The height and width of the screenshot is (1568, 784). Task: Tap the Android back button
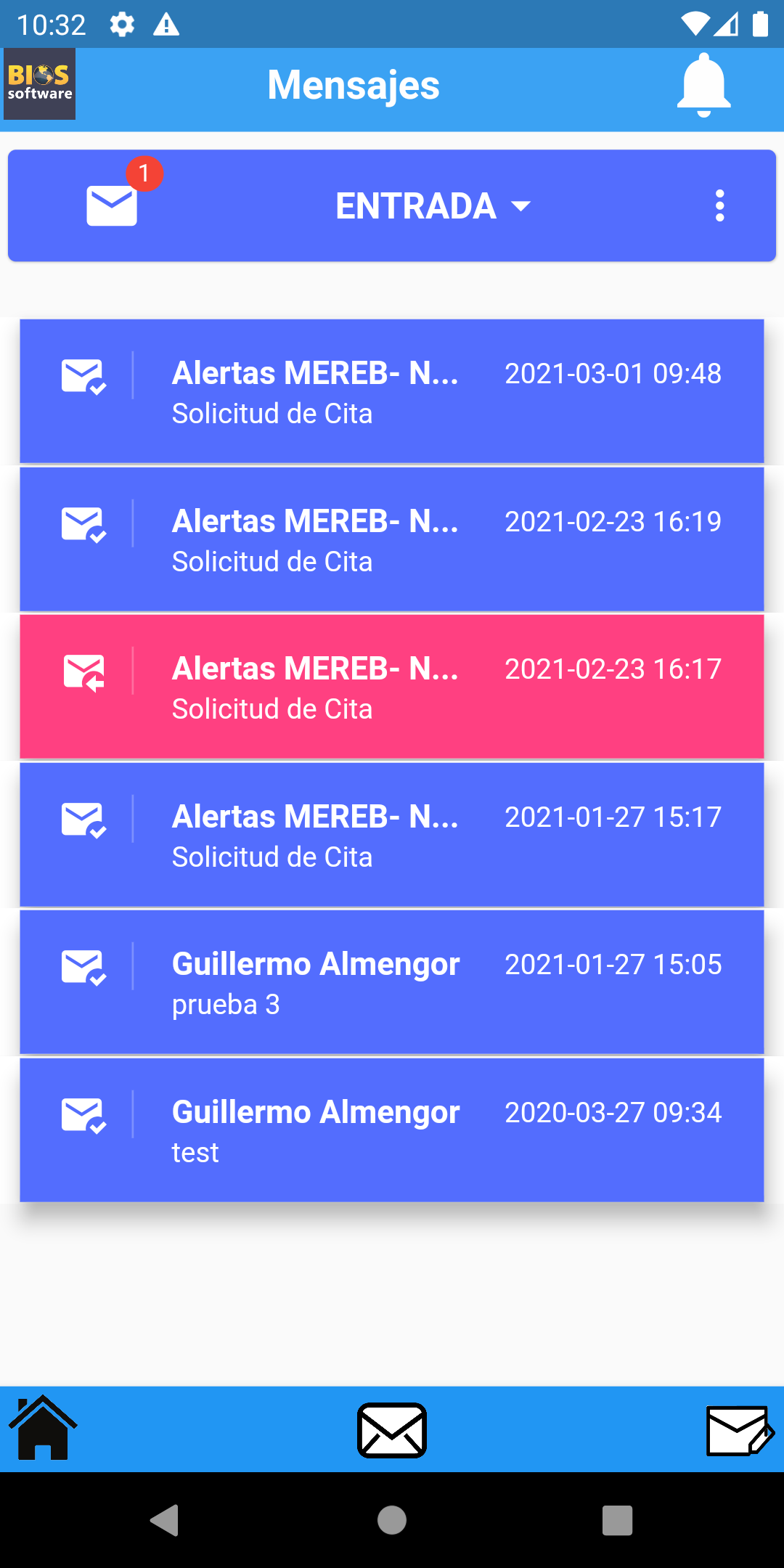click(166, 1520)
